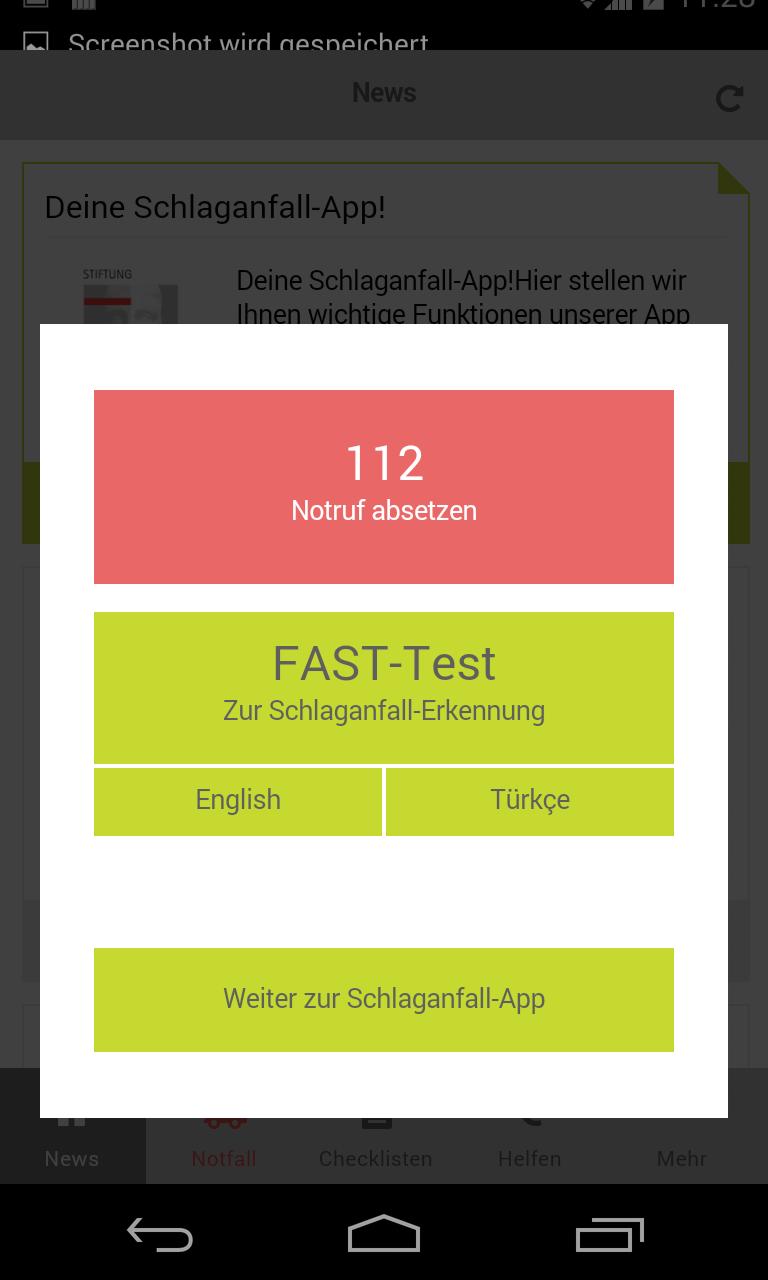The height and width of the screenshot is (1280, 768).
Task: Open the Mehr section in the bottom navigation
Action: tap(681, 1140)
